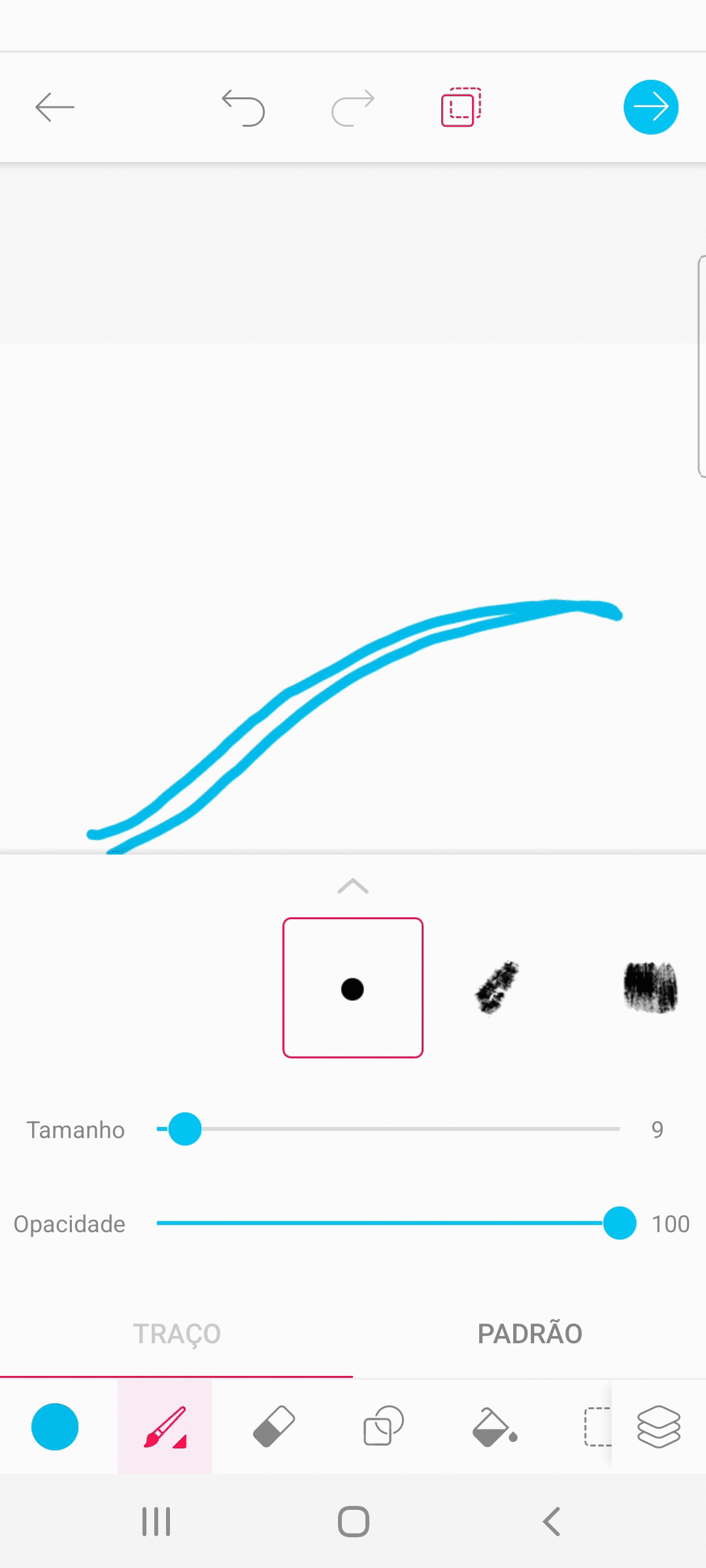706x1568 pixels.
Task: Adjust the Tamanho size slider
Action: [x=388, y=1129]
